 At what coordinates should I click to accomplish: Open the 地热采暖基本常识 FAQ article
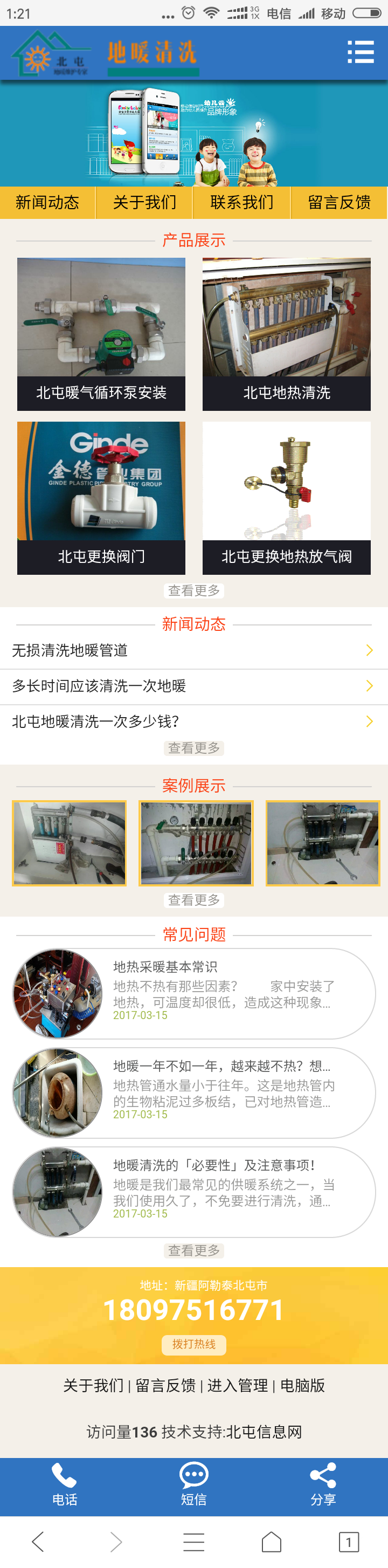click(193, 993)
